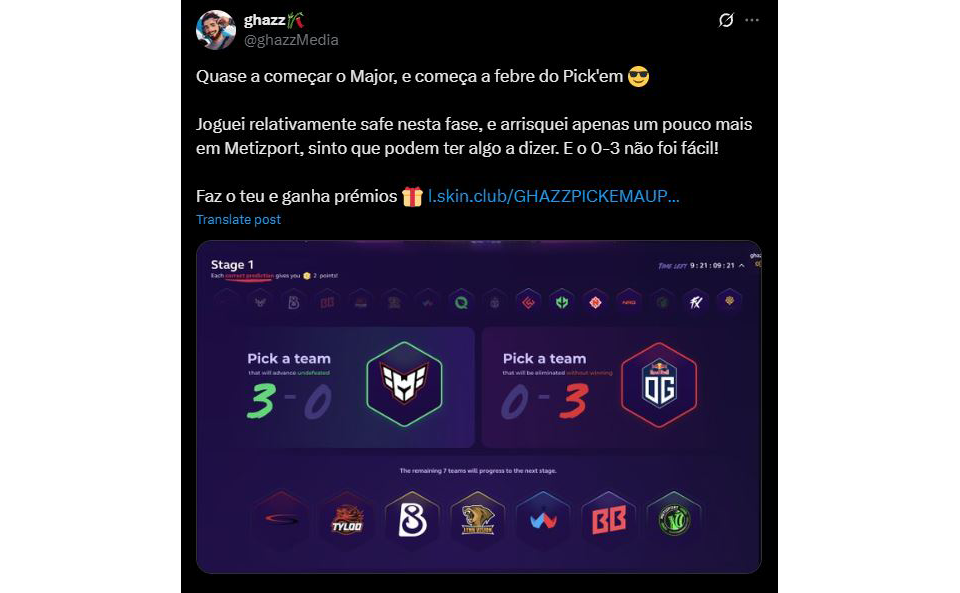Open the Pick'em Stage 1 image
960x593 pixels.
478,407
